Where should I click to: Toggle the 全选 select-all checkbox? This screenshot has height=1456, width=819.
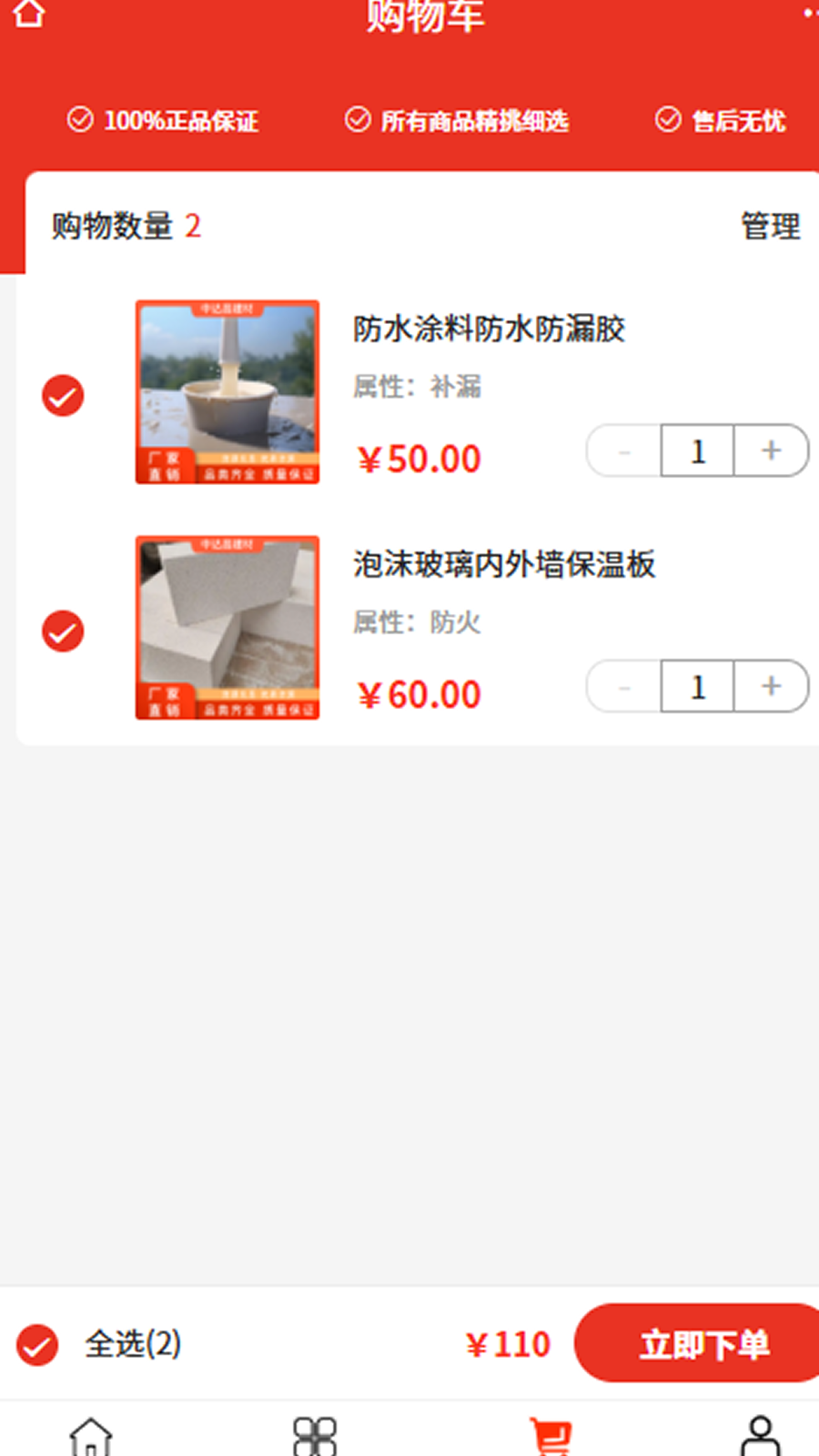[x=35, y=1344]
